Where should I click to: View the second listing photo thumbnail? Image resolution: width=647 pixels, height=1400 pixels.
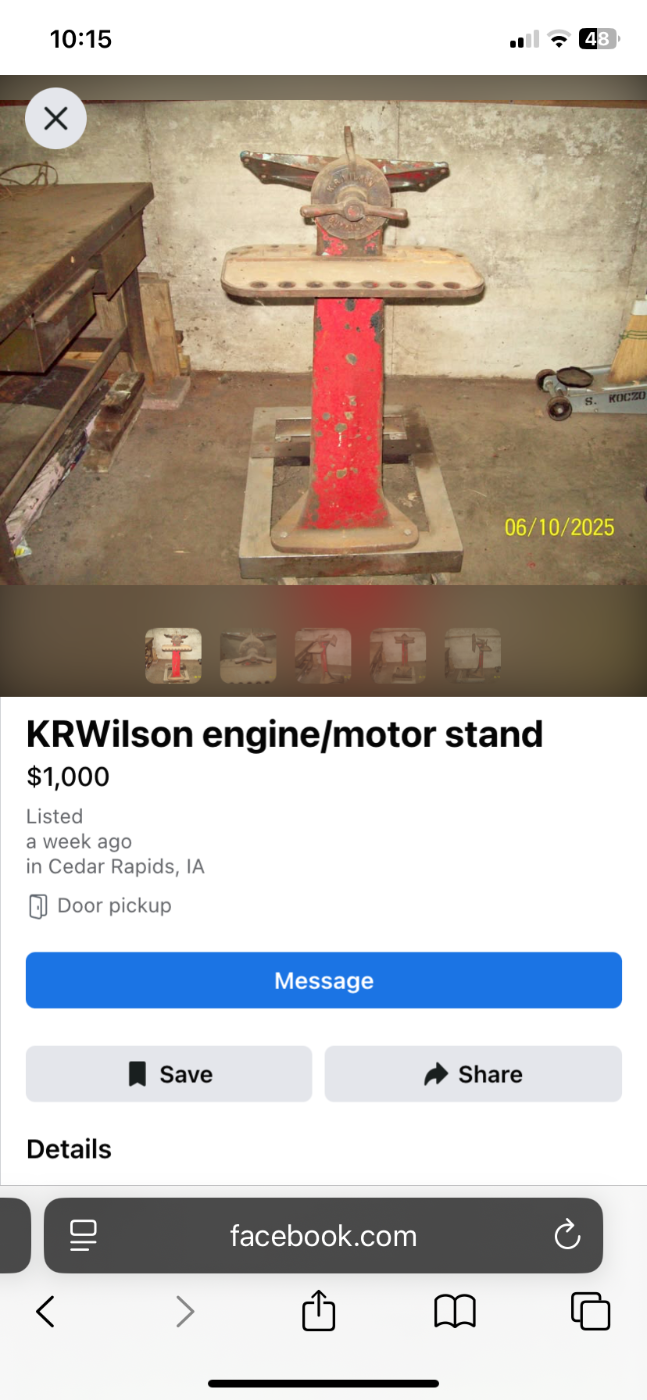point(248,656)
